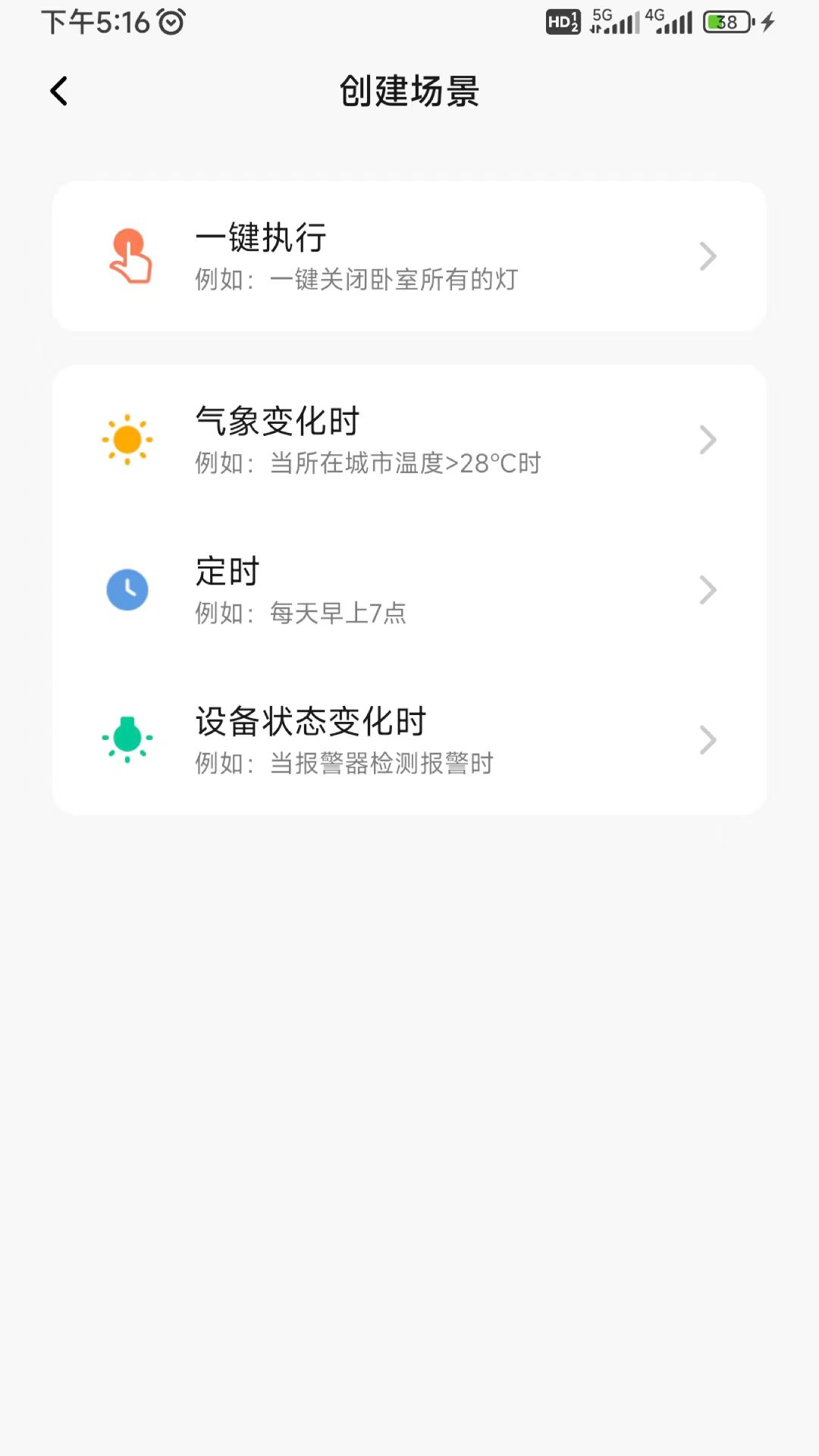The image size is (819, 1456).
Task: Select the 一键执行 scene type
Action: pyautogui.click(x=409, y=256)
